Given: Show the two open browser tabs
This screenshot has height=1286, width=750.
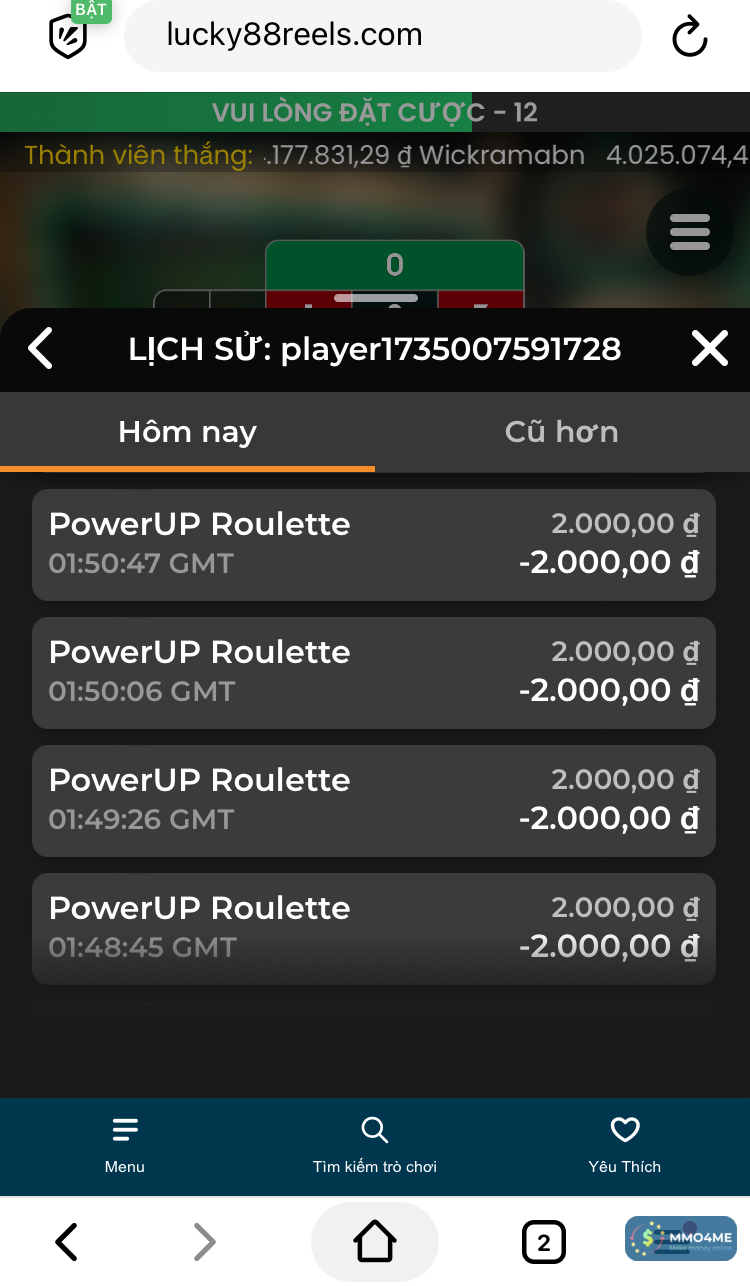Looking at the screenshot, I should [543, 1242].
